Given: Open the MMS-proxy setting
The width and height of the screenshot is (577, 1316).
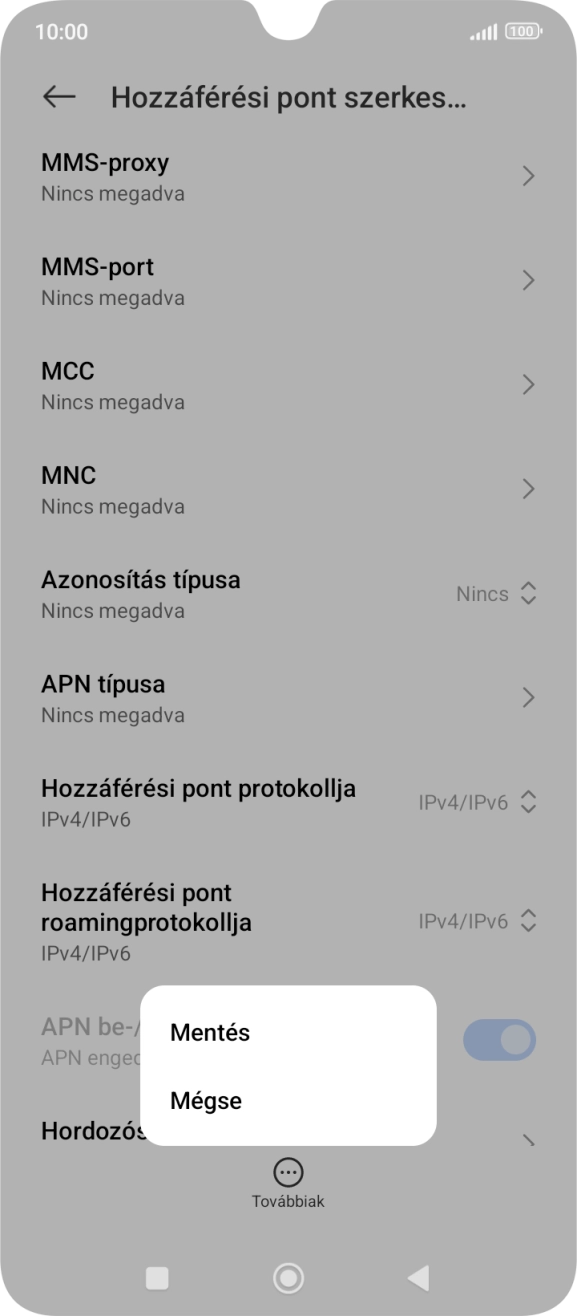Looking at the screenshot, I should coord(288,176).
